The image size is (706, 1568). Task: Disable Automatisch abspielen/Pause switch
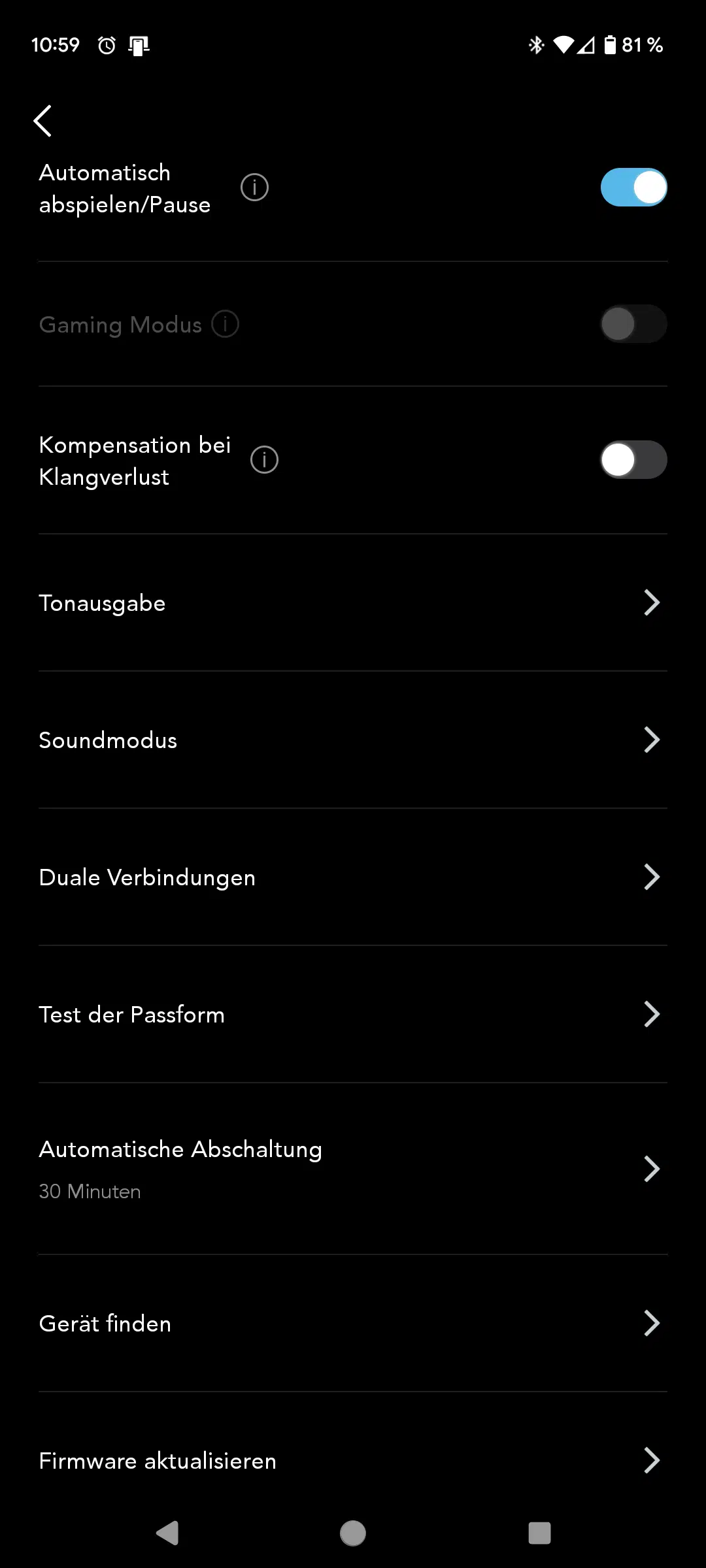(x=633, y=188)
